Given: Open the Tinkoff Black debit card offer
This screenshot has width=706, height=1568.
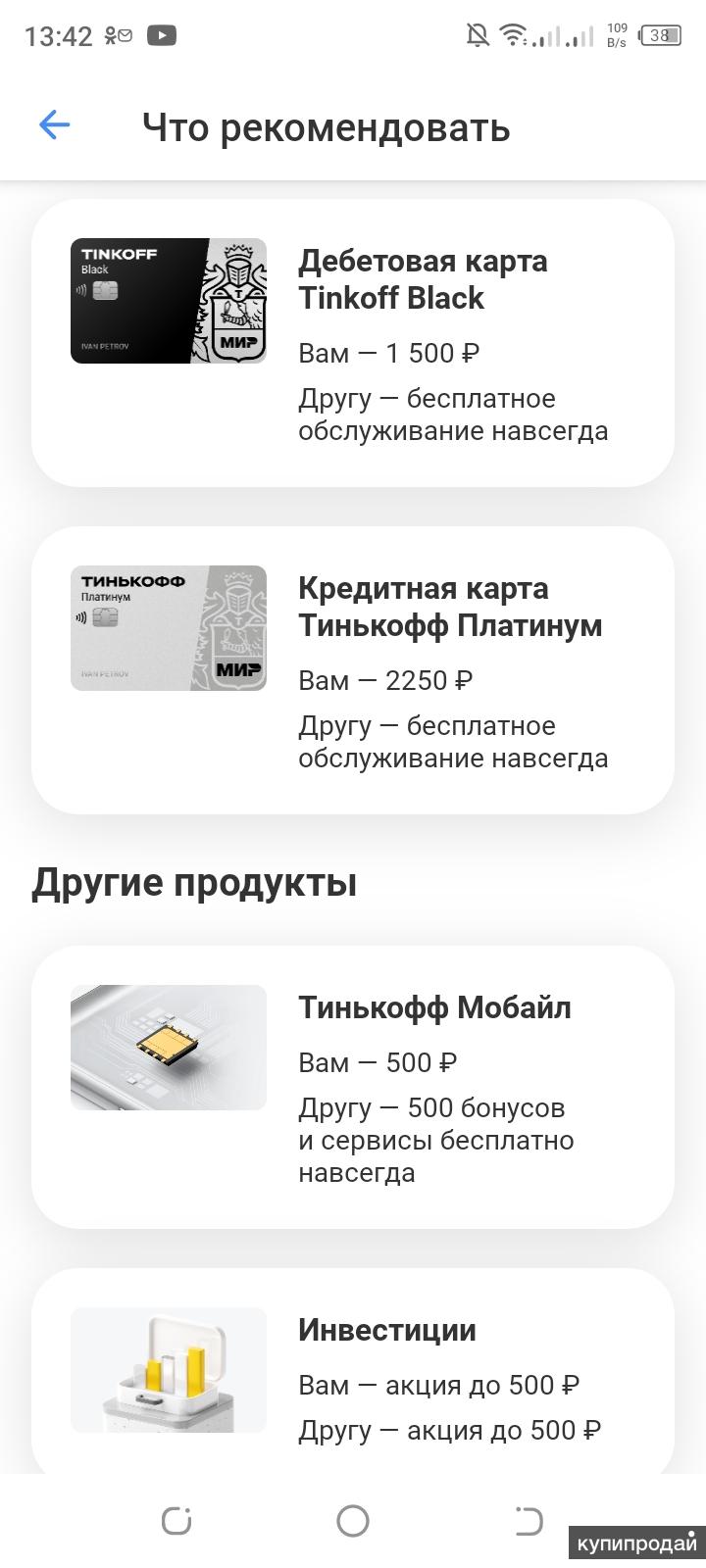Looking at the screenshot, I should 353,343.
